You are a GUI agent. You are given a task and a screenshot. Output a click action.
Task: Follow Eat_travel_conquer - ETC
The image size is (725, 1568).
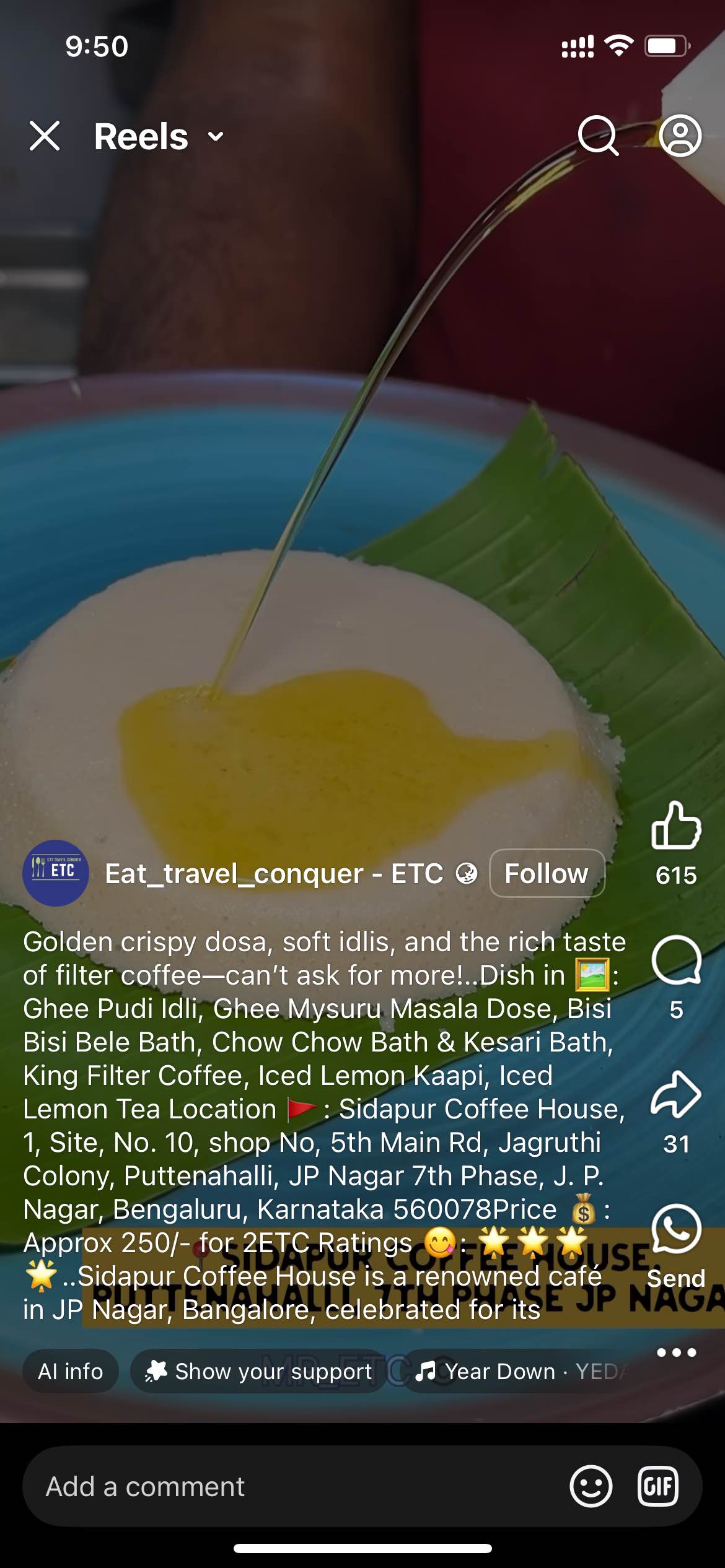pyautogui.click(x=547, y=873)
